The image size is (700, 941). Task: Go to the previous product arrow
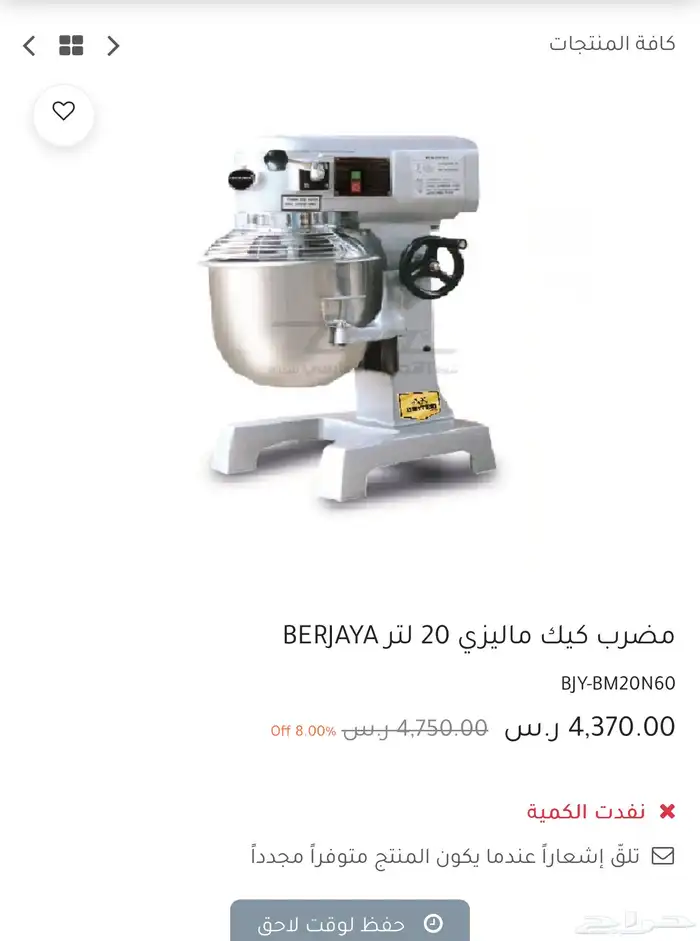tap(113, 45)
